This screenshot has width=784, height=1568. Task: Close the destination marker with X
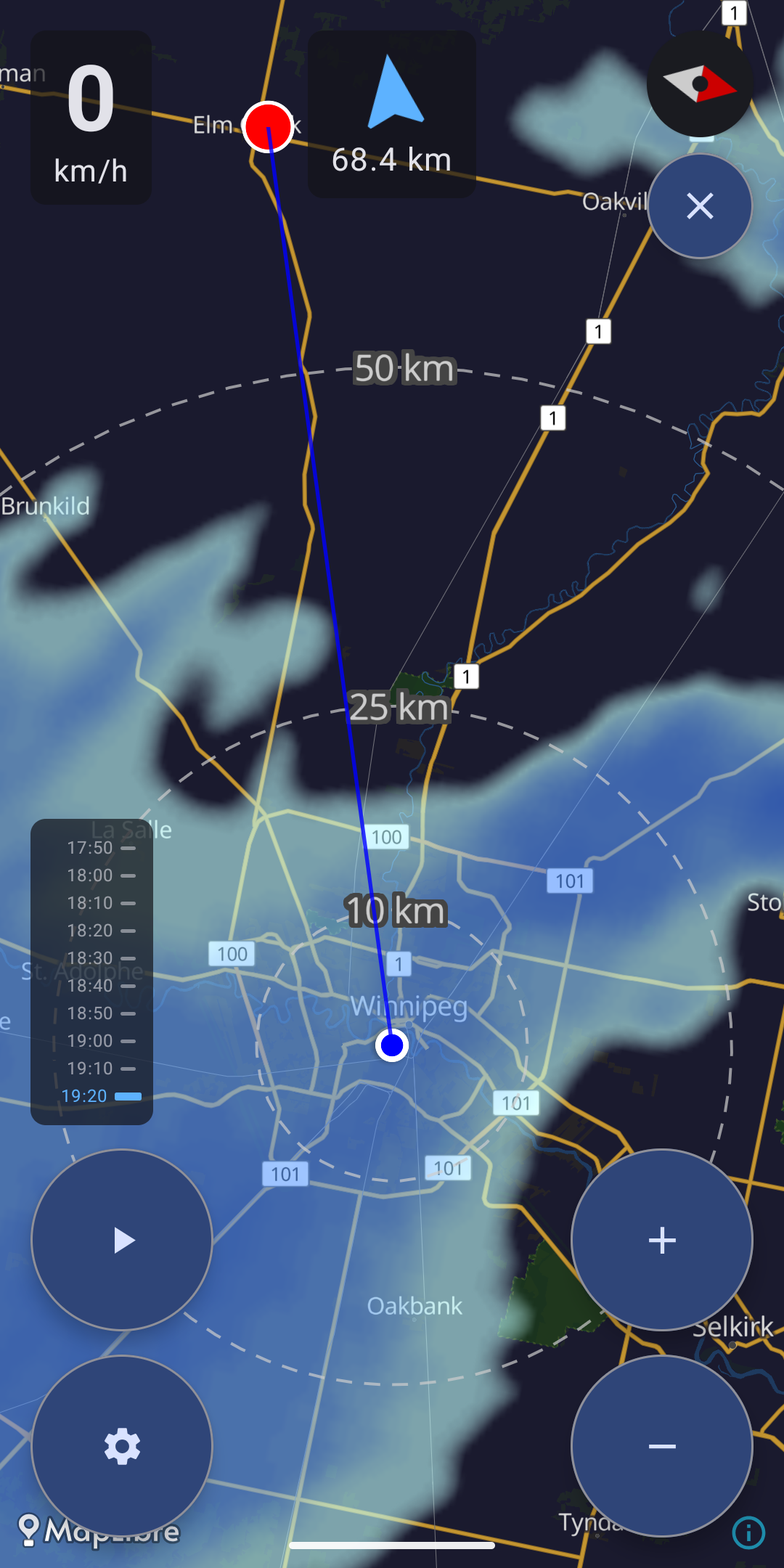tap(700, 206)
